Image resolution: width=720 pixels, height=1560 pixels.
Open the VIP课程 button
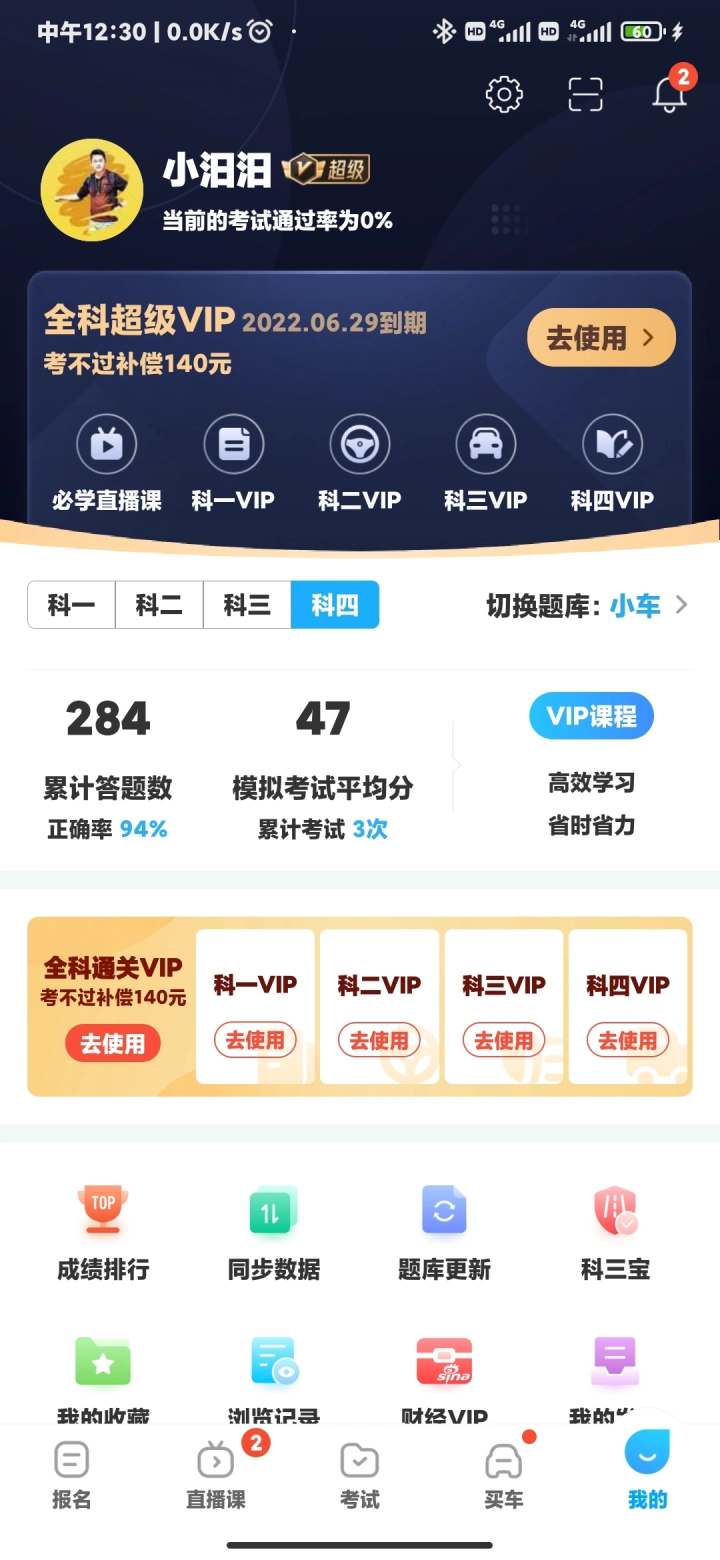[591, 716]
